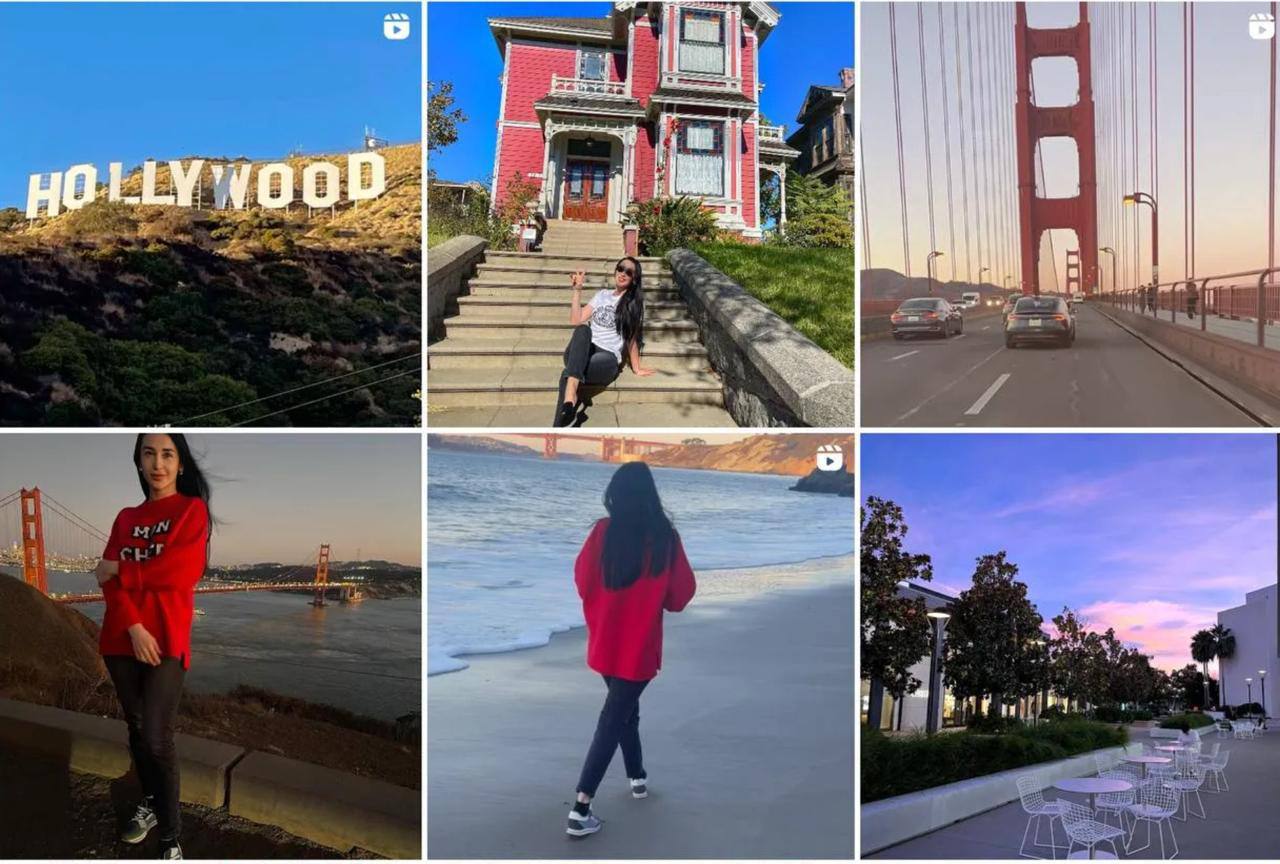Open the reel of the woman walking on the beach
1280x864 pixels.
click(x=640, y=646)
